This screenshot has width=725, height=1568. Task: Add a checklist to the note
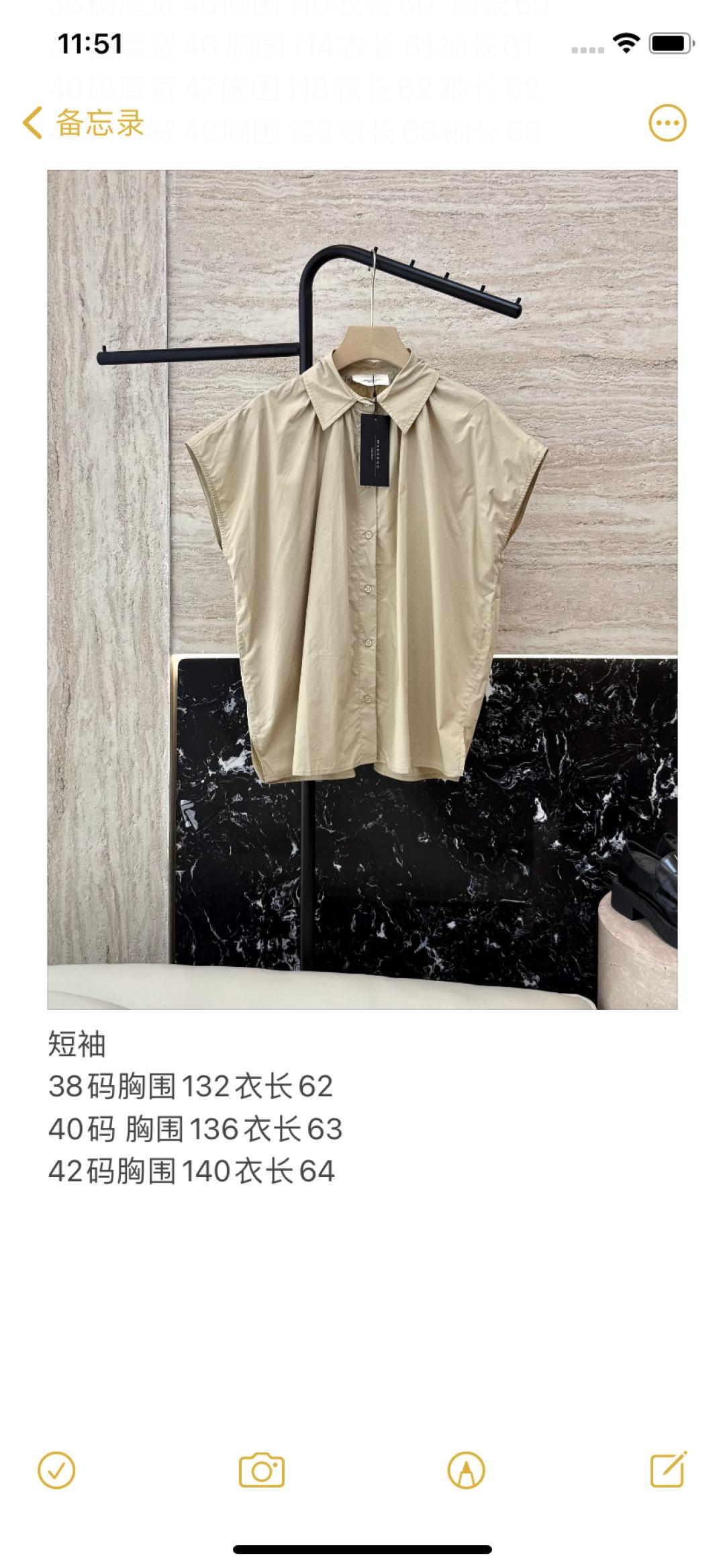56,1471
